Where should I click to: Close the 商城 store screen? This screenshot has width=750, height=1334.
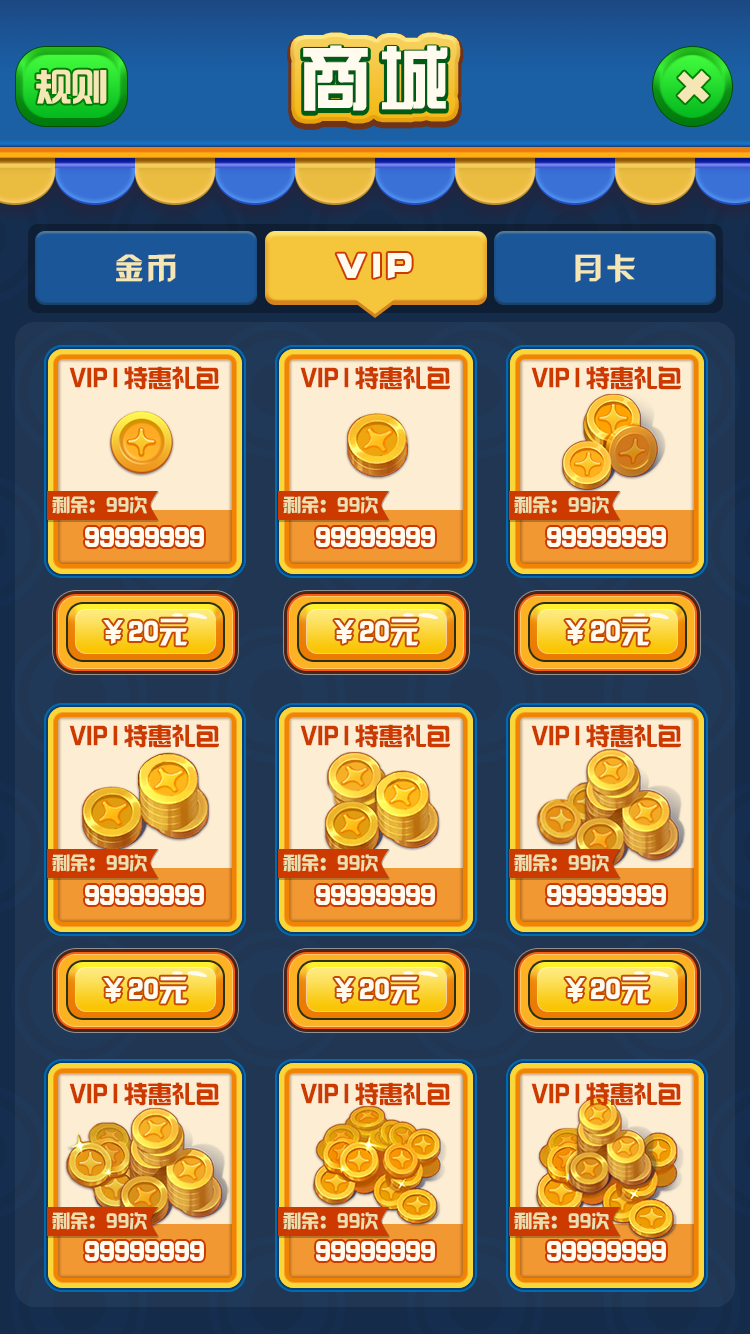pos(692,87)
